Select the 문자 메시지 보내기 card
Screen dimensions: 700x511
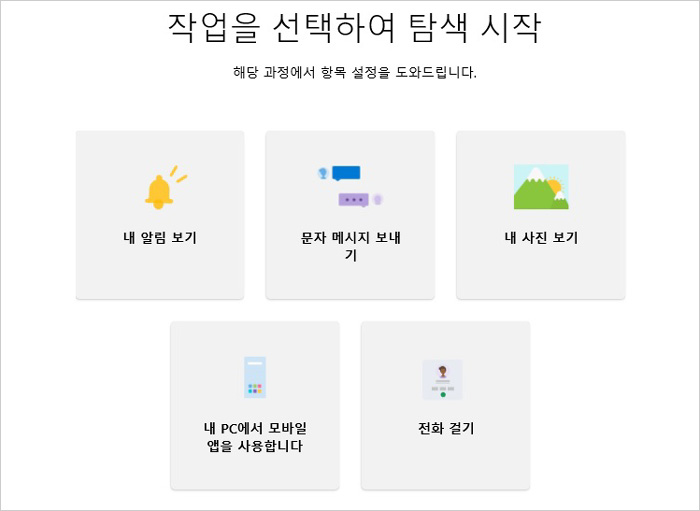click(x=350, y=214)
